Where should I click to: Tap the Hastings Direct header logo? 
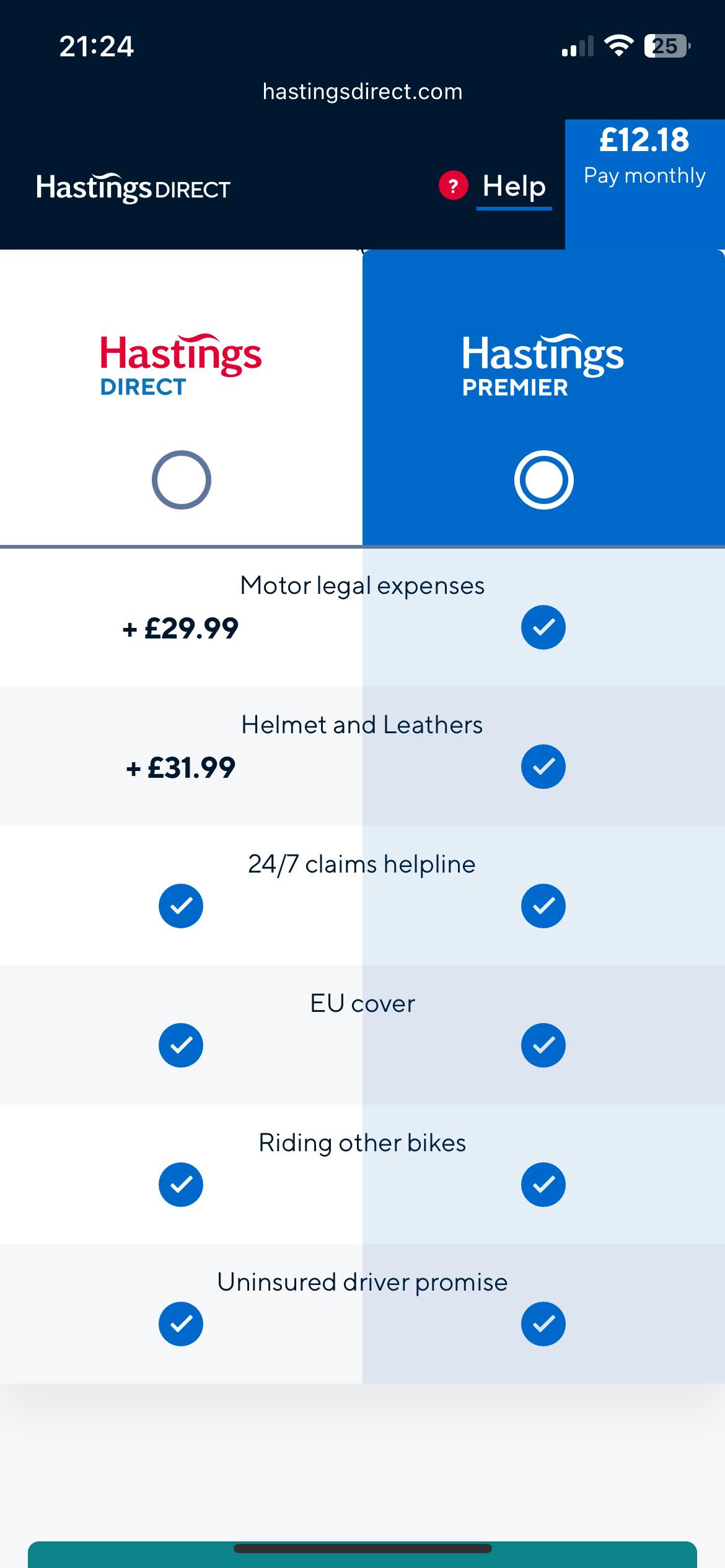pos(133,188)
